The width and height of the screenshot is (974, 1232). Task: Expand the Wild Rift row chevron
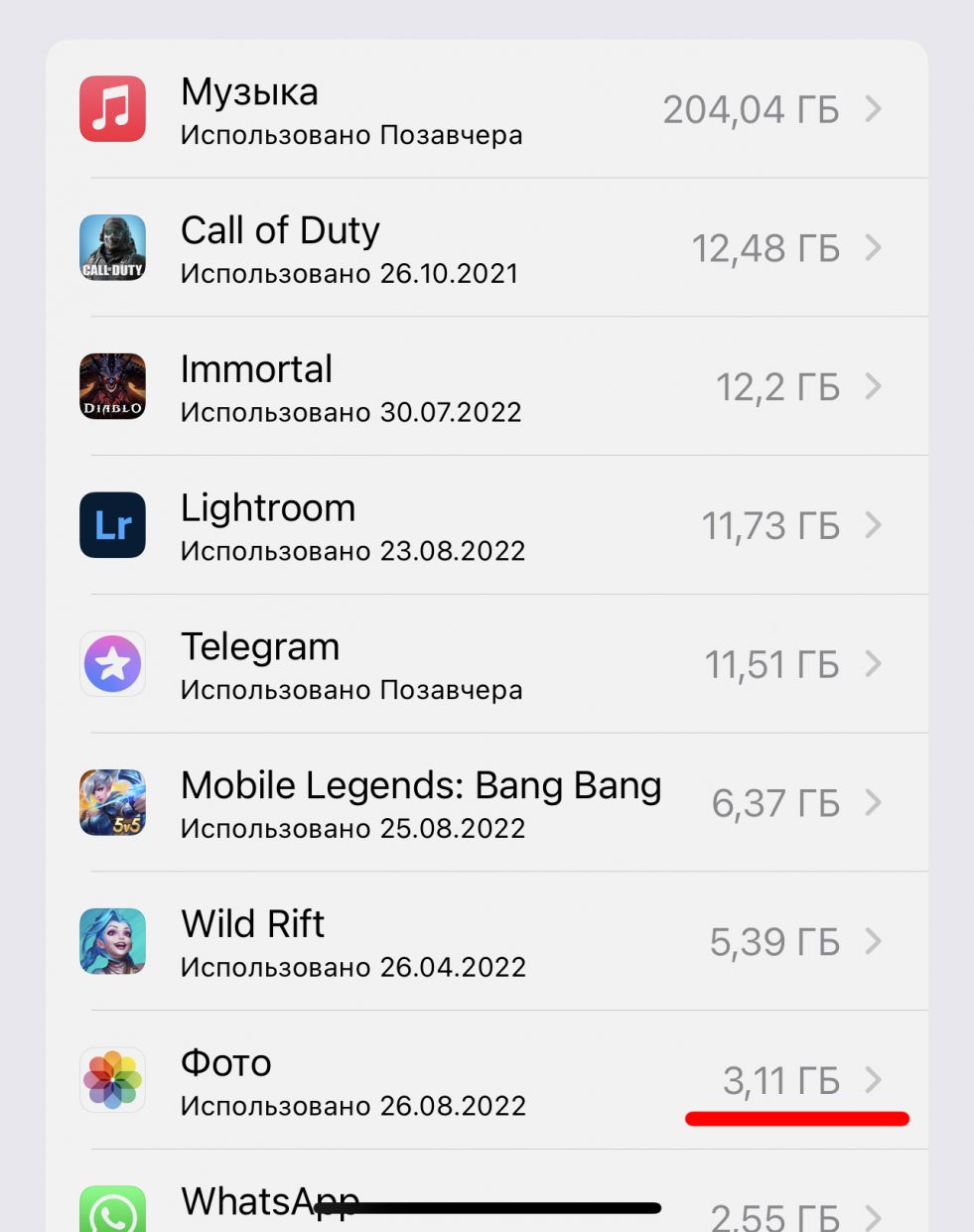[874, 941]
